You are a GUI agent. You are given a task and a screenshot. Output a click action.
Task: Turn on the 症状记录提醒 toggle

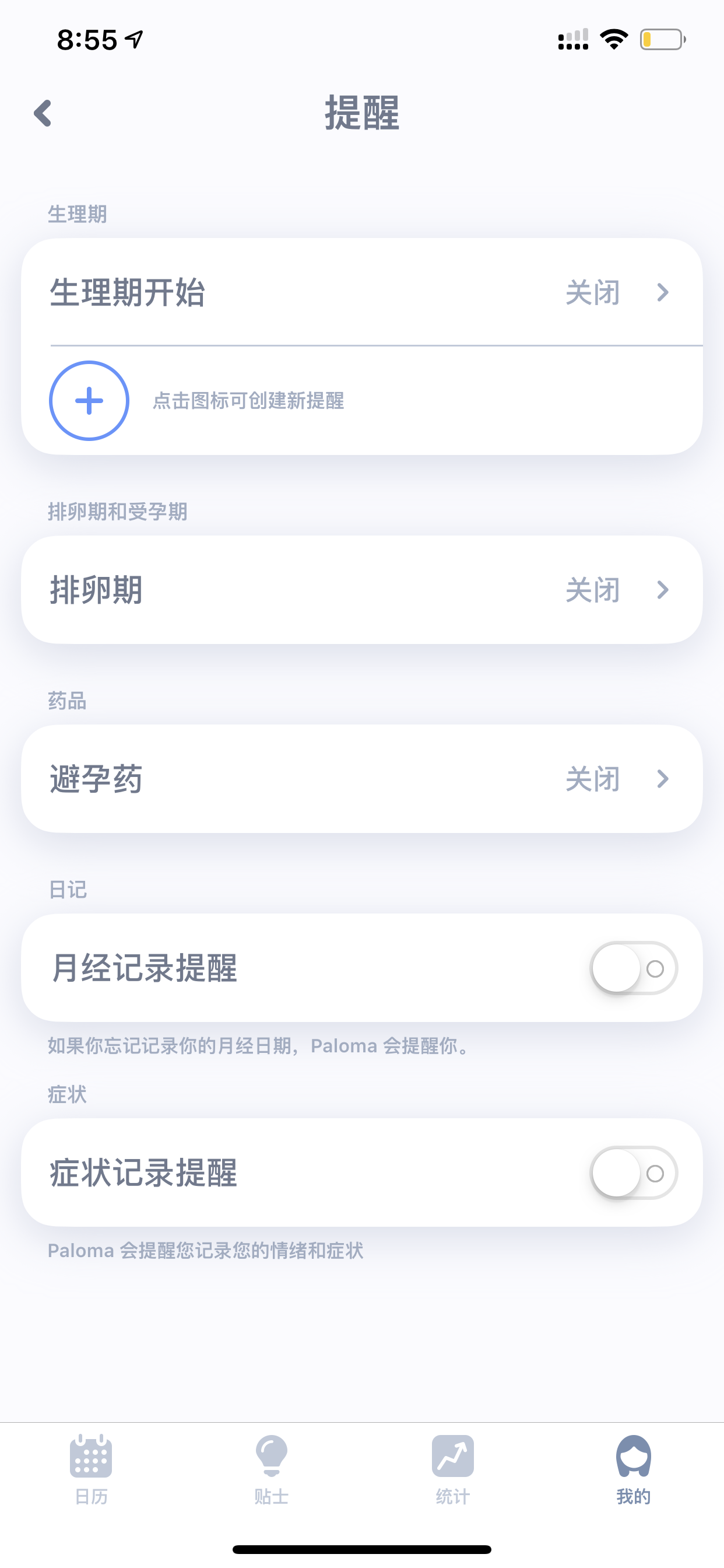633,1172
